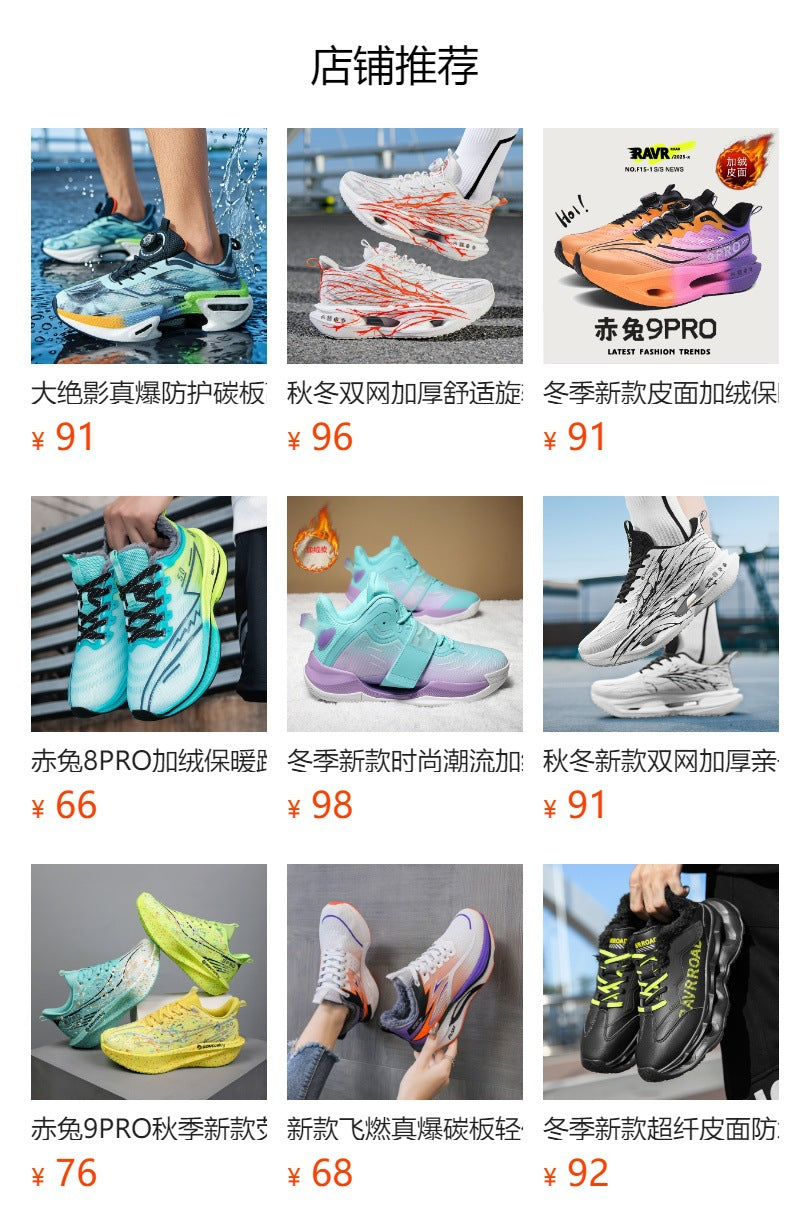Open the black-white 秋冬新款双网加厚 sneaker picture
Image resolution: width=790 pixels, height=1232 pixels.
pos(660,612)
